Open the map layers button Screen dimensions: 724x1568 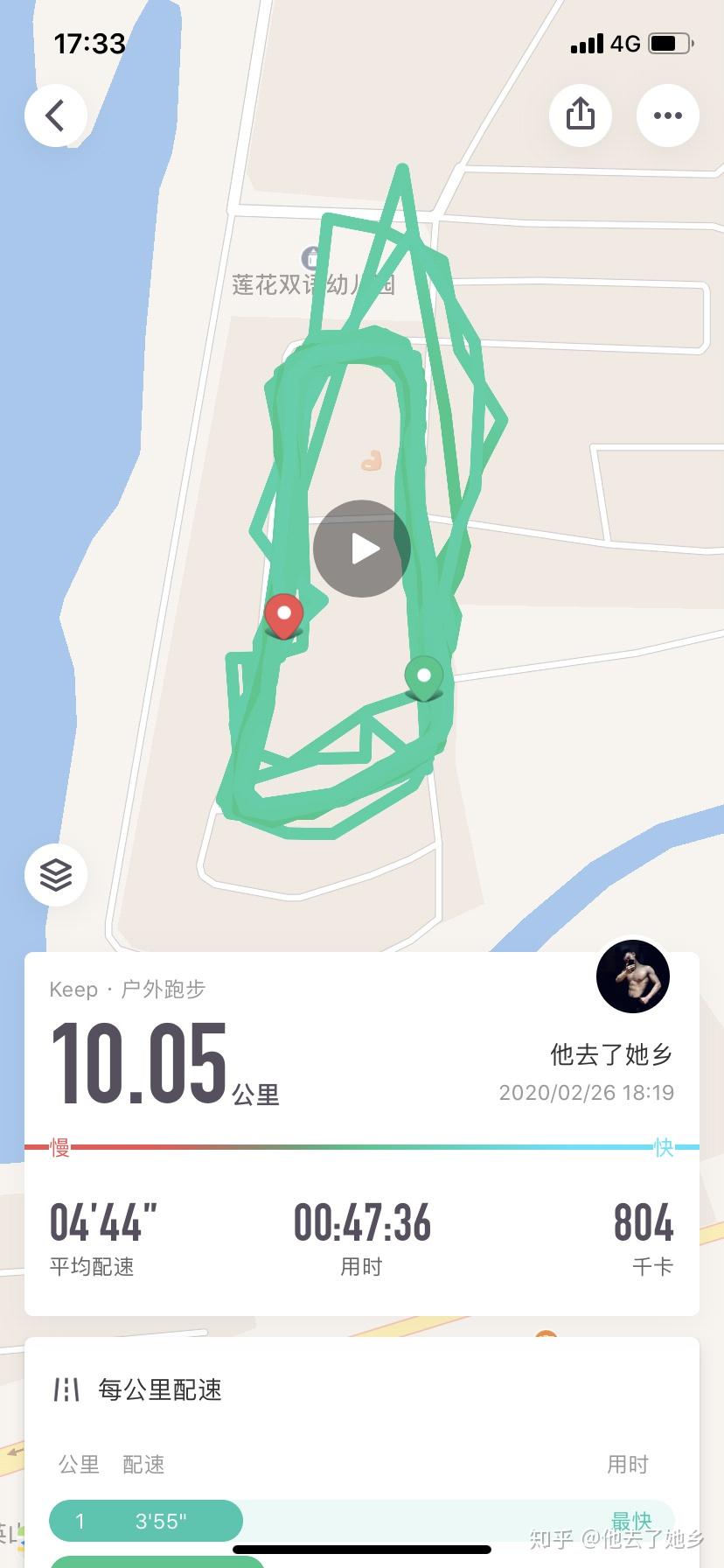click(56, 875)
